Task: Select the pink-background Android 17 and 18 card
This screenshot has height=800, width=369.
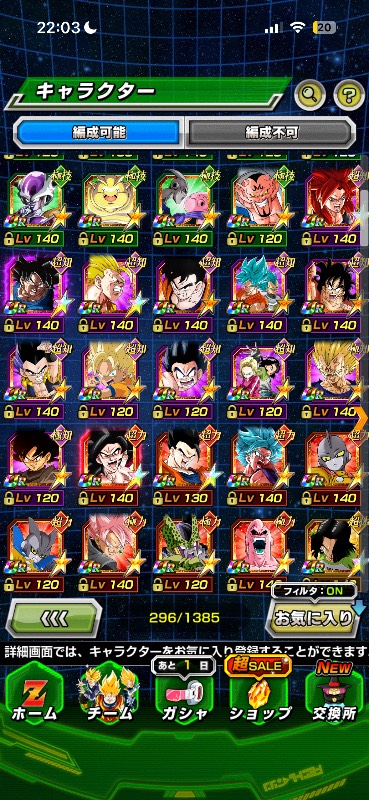Action: (x=259, y=380)
